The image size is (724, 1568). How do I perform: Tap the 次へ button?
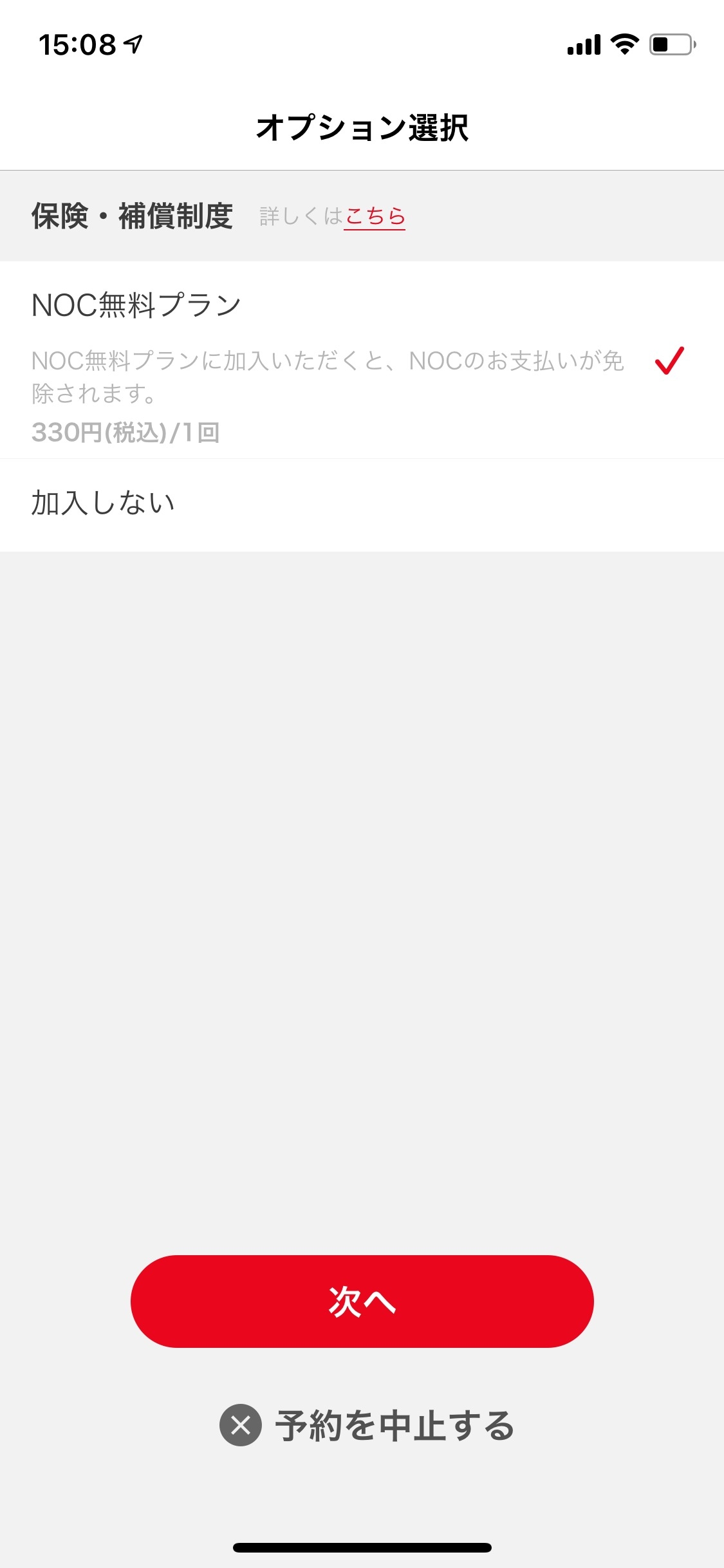click(x=362, y=1301)
